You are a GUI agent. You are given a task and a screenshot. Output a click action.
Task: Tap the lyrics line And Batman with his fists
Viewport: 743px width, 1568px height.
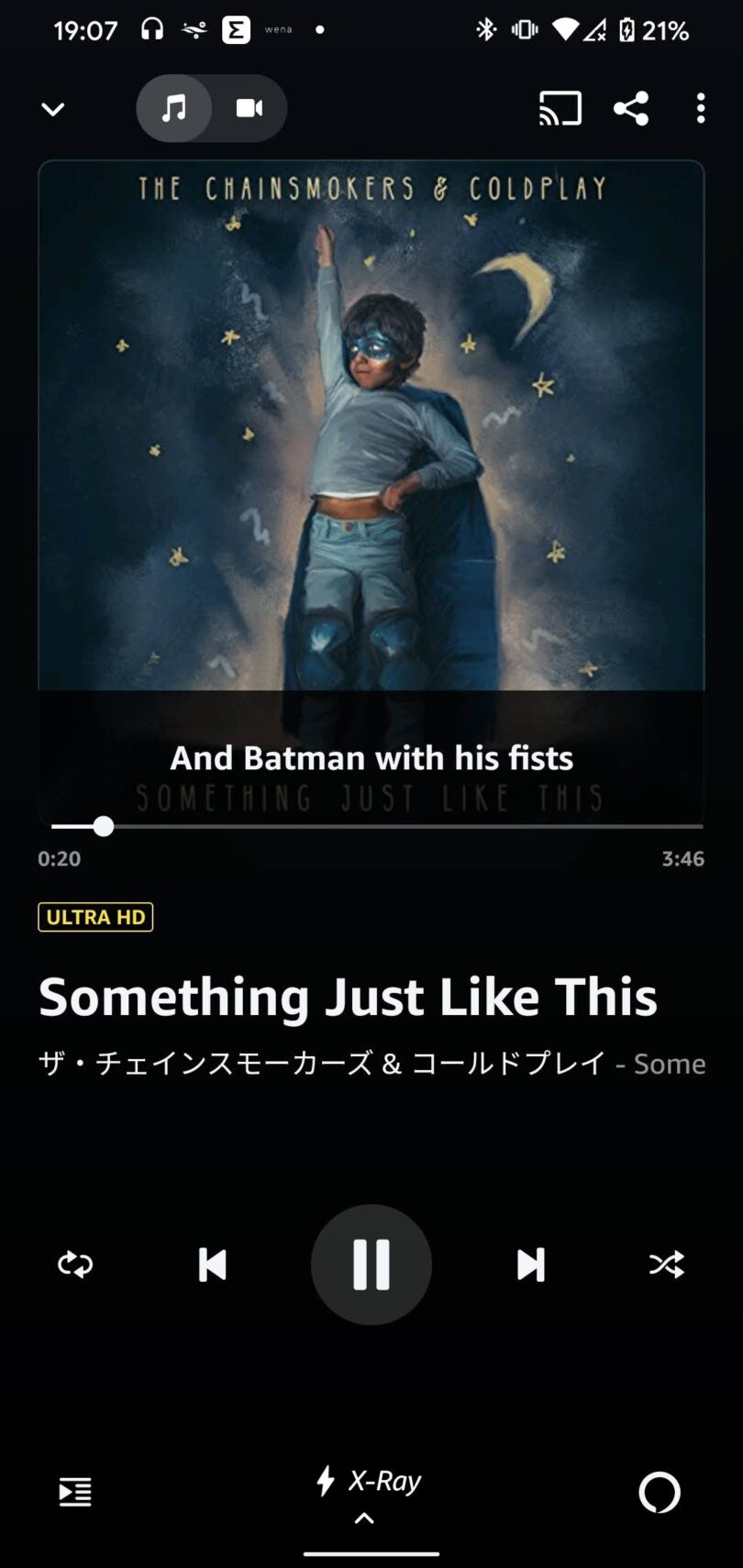(x=371, y=758)
